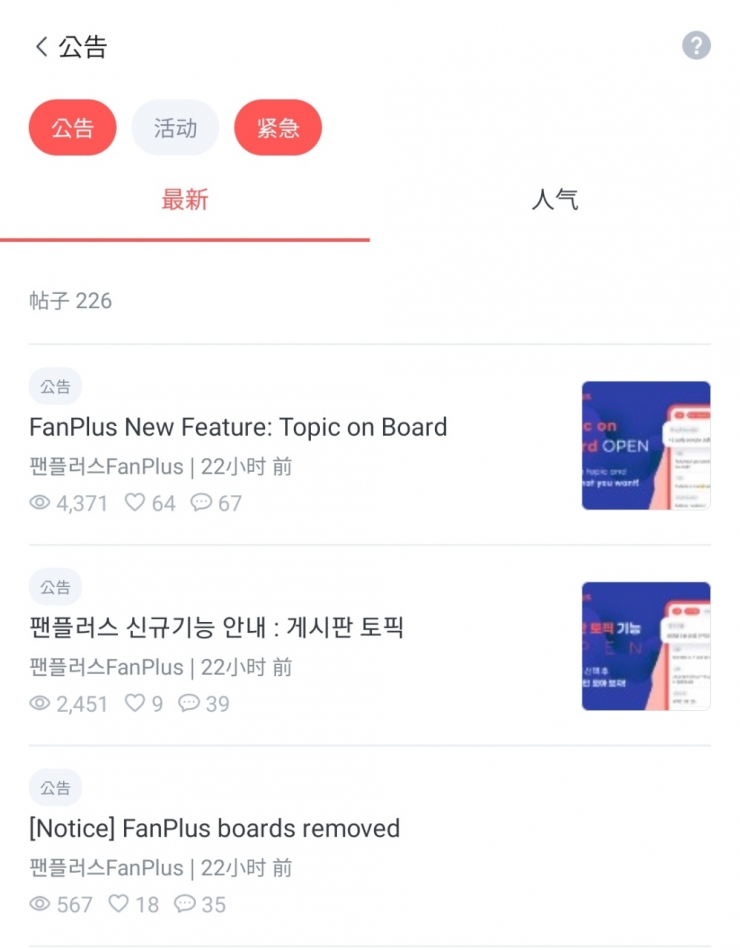Select the 活动 filter chip
Viewport: 740px width, 950px height.
(175, 128)
